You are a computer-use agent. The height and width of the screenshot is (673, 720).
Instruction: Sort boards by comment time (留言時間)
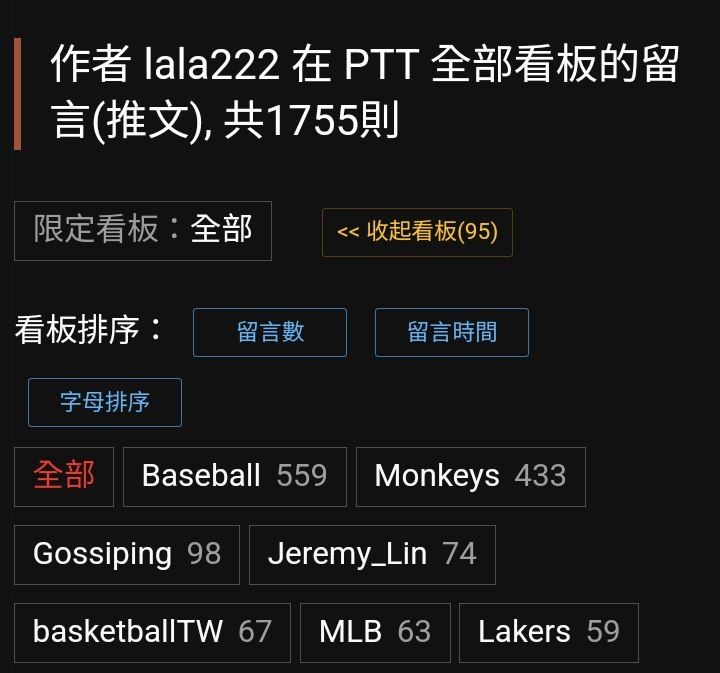coord(451,333)
